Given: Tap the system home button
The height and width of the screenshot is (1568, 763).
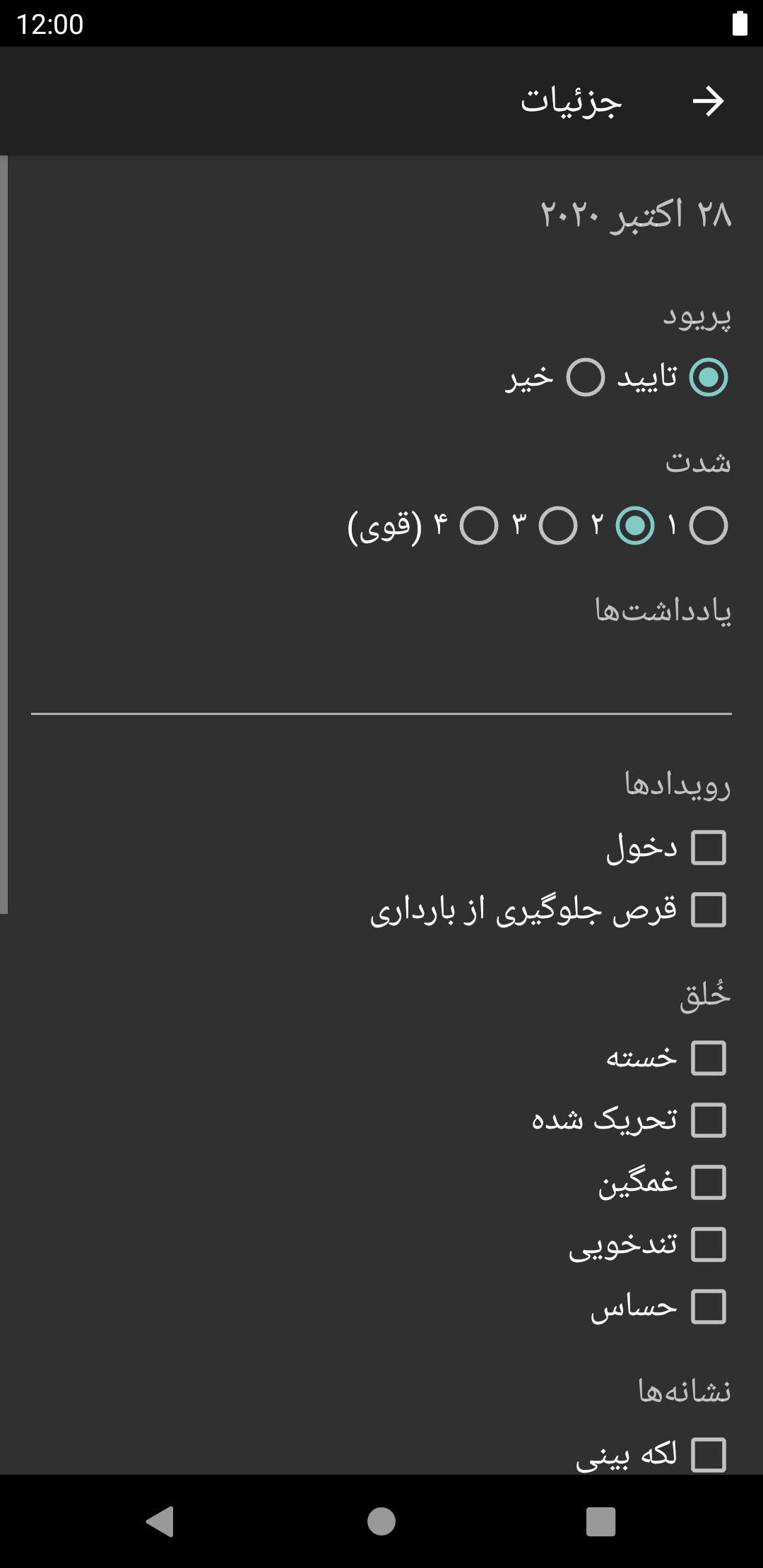Looking at the screenshot, I should point(381,1521).
